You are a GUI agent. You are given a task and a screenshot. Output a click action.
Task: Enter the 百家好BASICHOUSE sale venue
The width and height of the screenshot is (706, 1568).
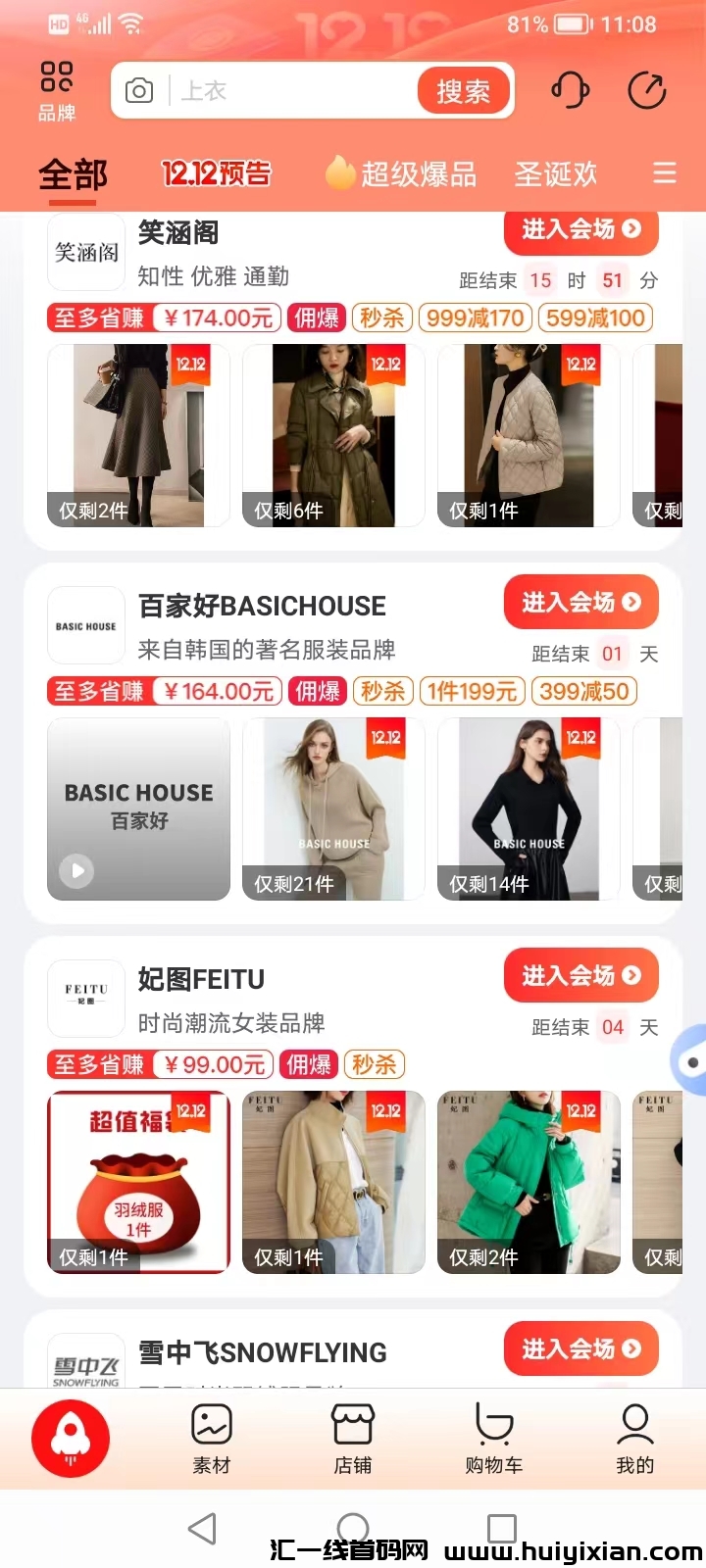[x=580, y=602]
